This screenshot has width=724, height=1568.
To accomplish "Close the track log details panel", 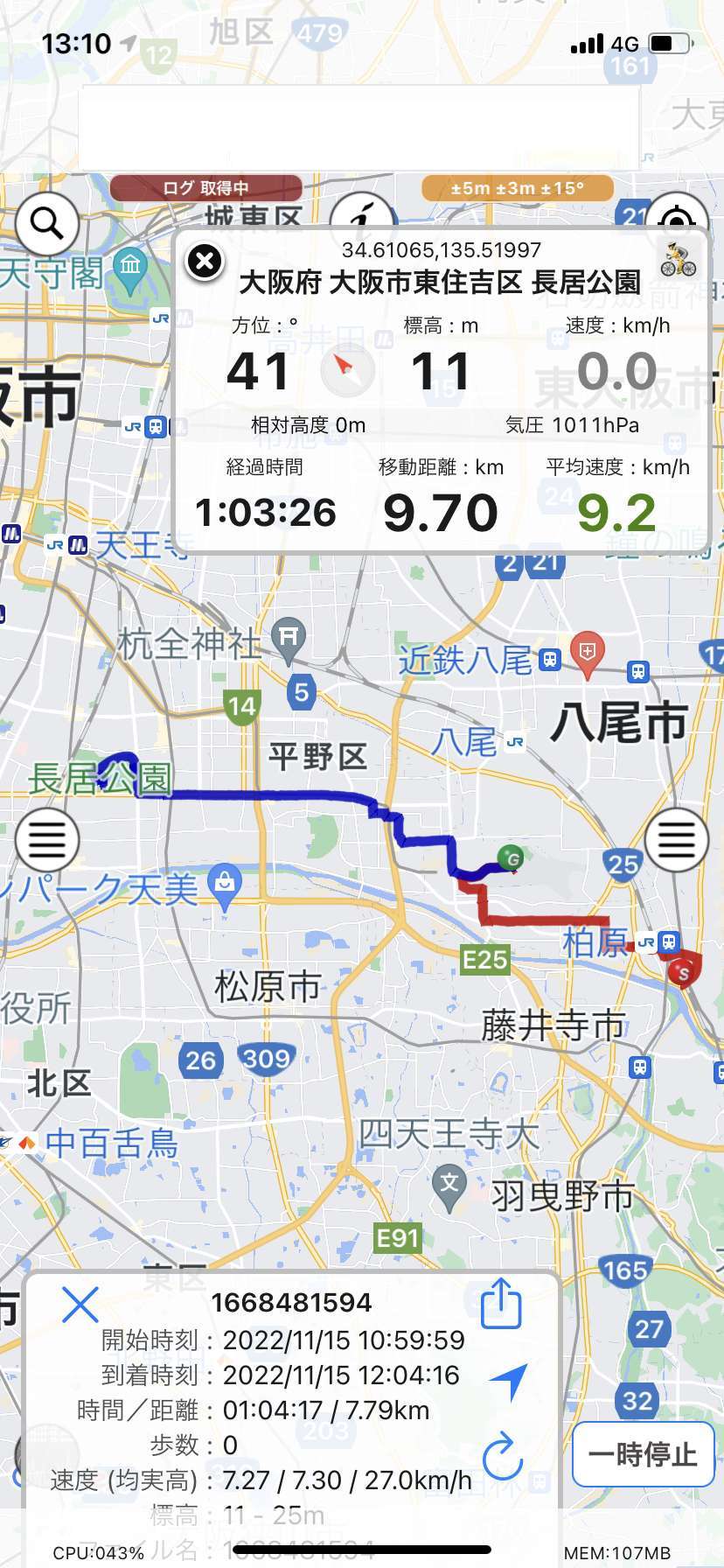I will 80,1305.
